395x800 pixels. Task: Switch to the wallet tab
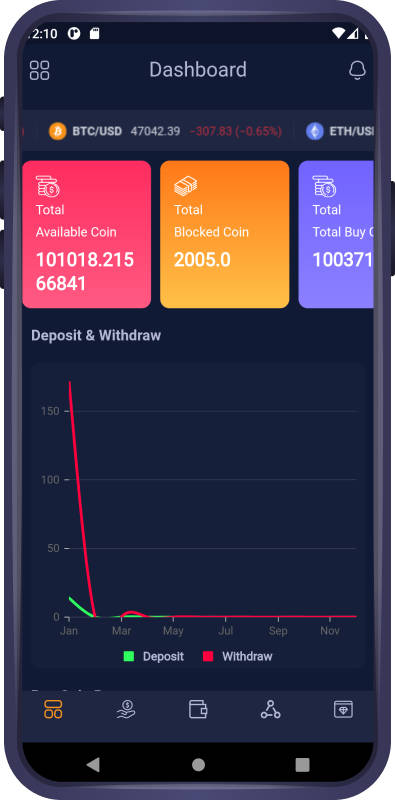pos(198,709)
